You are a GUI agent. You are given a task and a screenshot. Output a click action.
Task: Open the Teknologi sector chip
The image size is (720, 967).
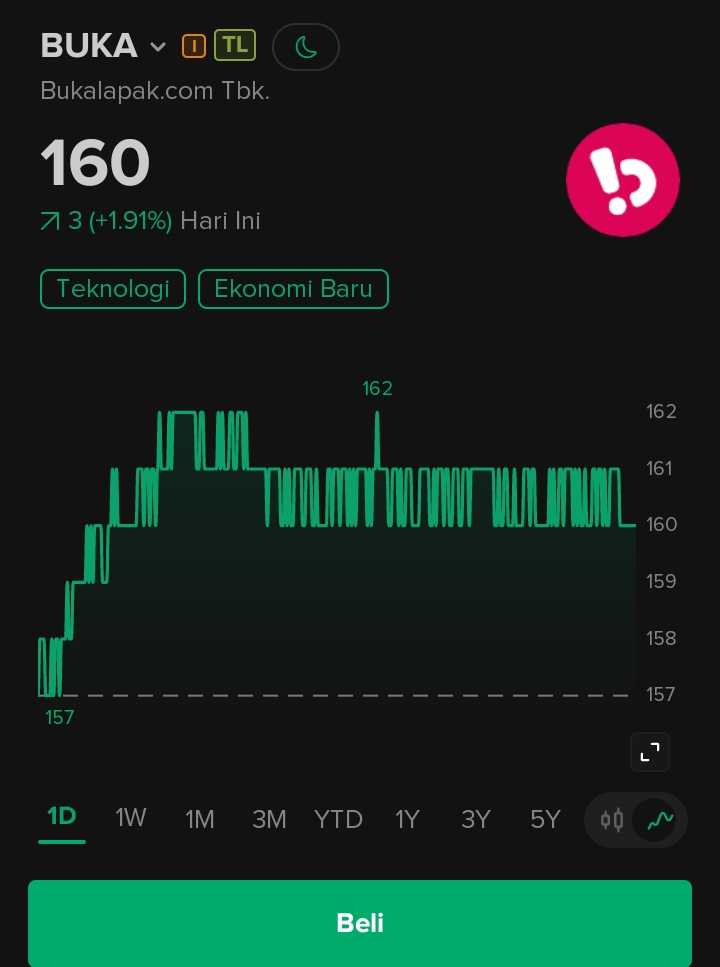112,289
